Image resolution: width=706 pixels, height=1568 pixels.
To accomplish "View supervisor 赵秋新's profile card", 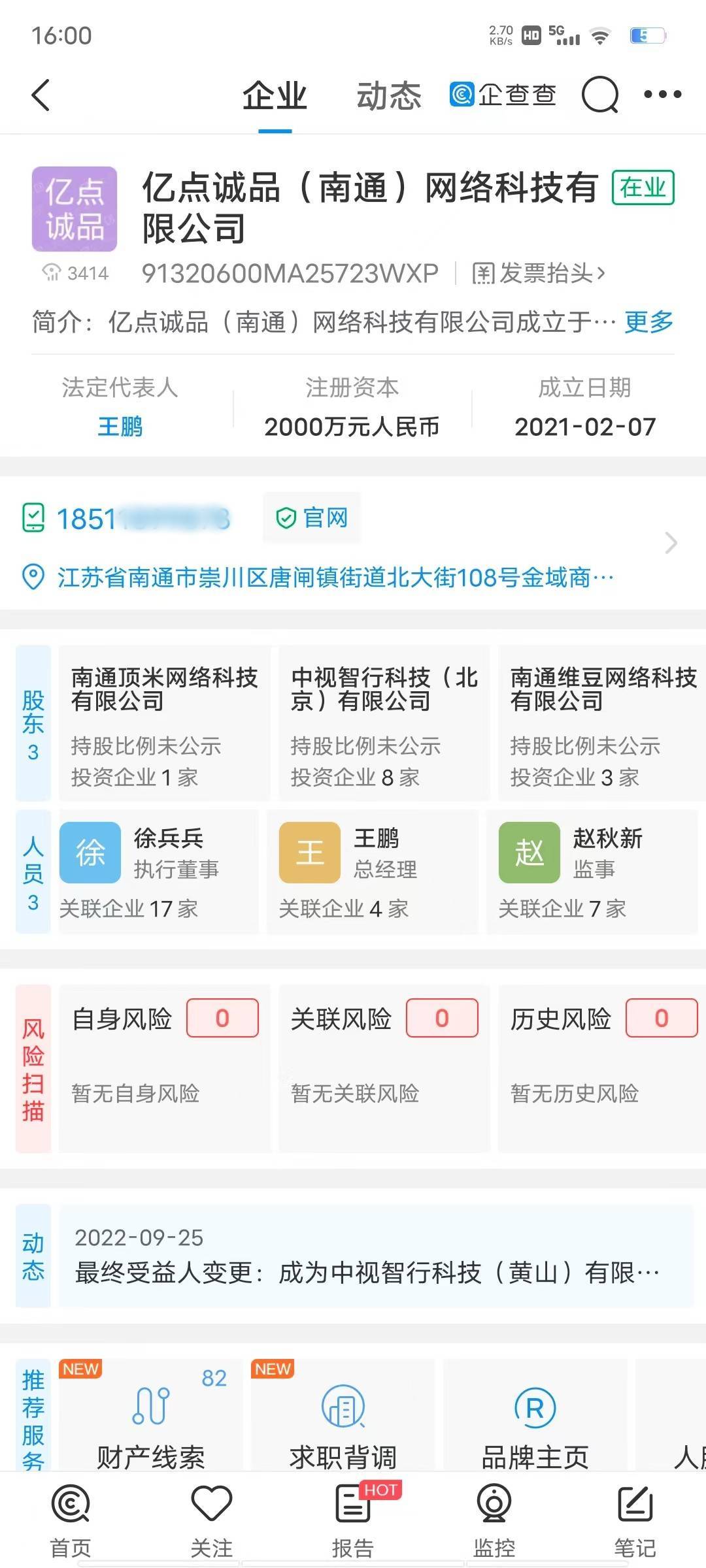I will [592, 871].
